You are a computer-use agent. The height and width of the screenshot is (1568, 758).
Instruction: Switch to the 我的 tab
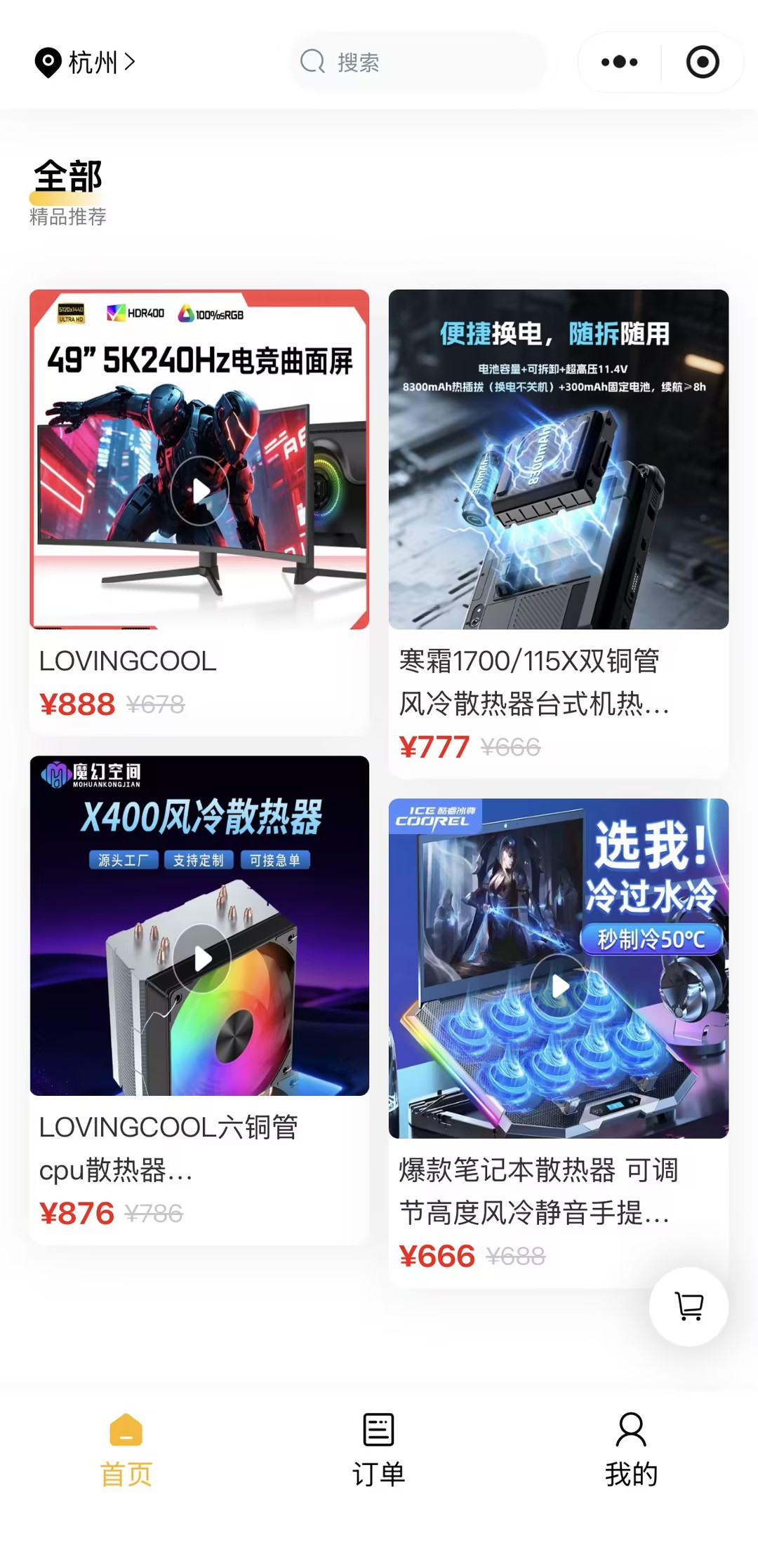pyautogui.click(x=631, y=1449)
